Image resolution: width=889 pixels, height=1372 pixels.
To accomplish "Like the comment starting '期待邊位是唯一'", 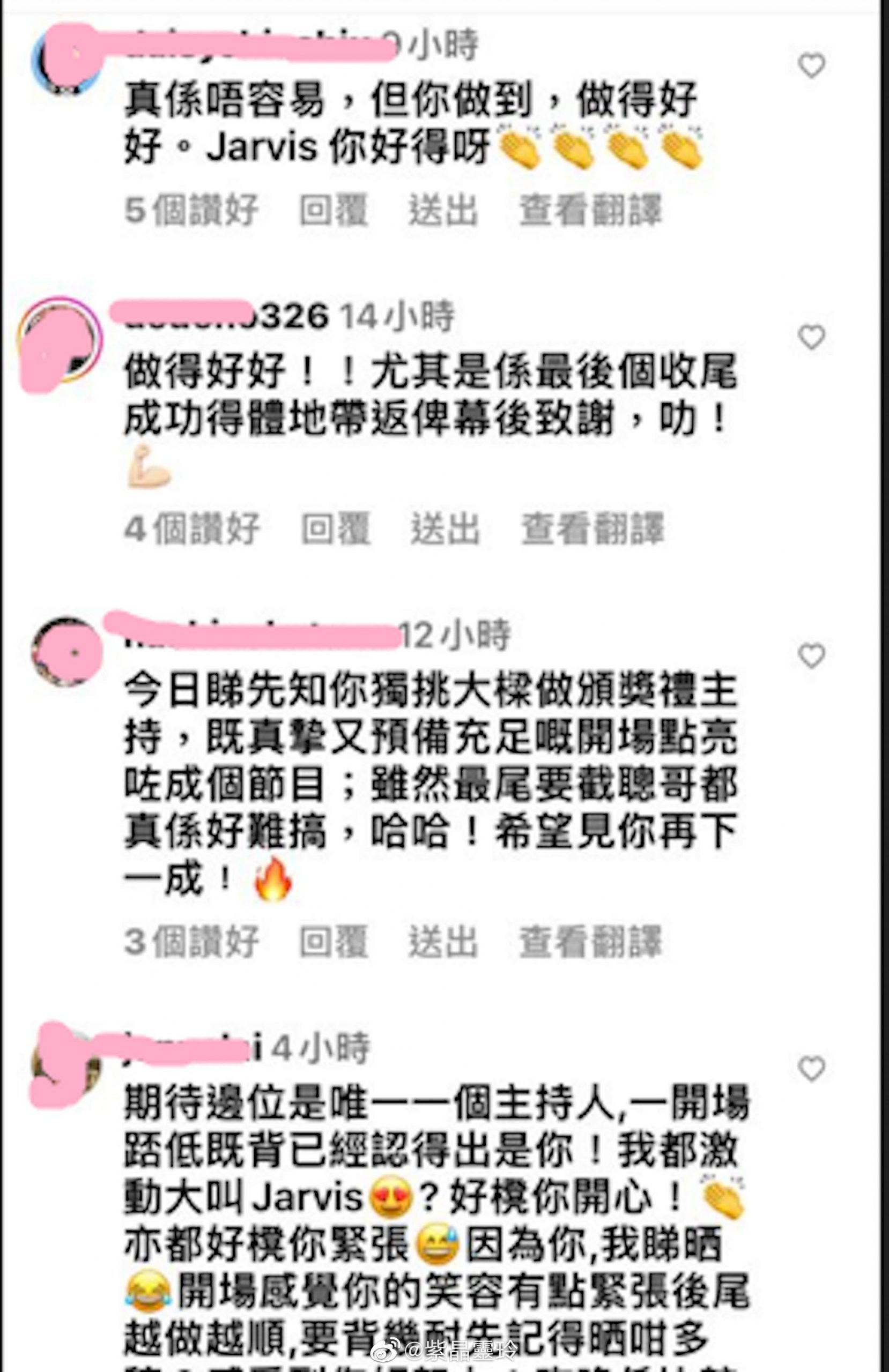I will [x=811, y=1069].
